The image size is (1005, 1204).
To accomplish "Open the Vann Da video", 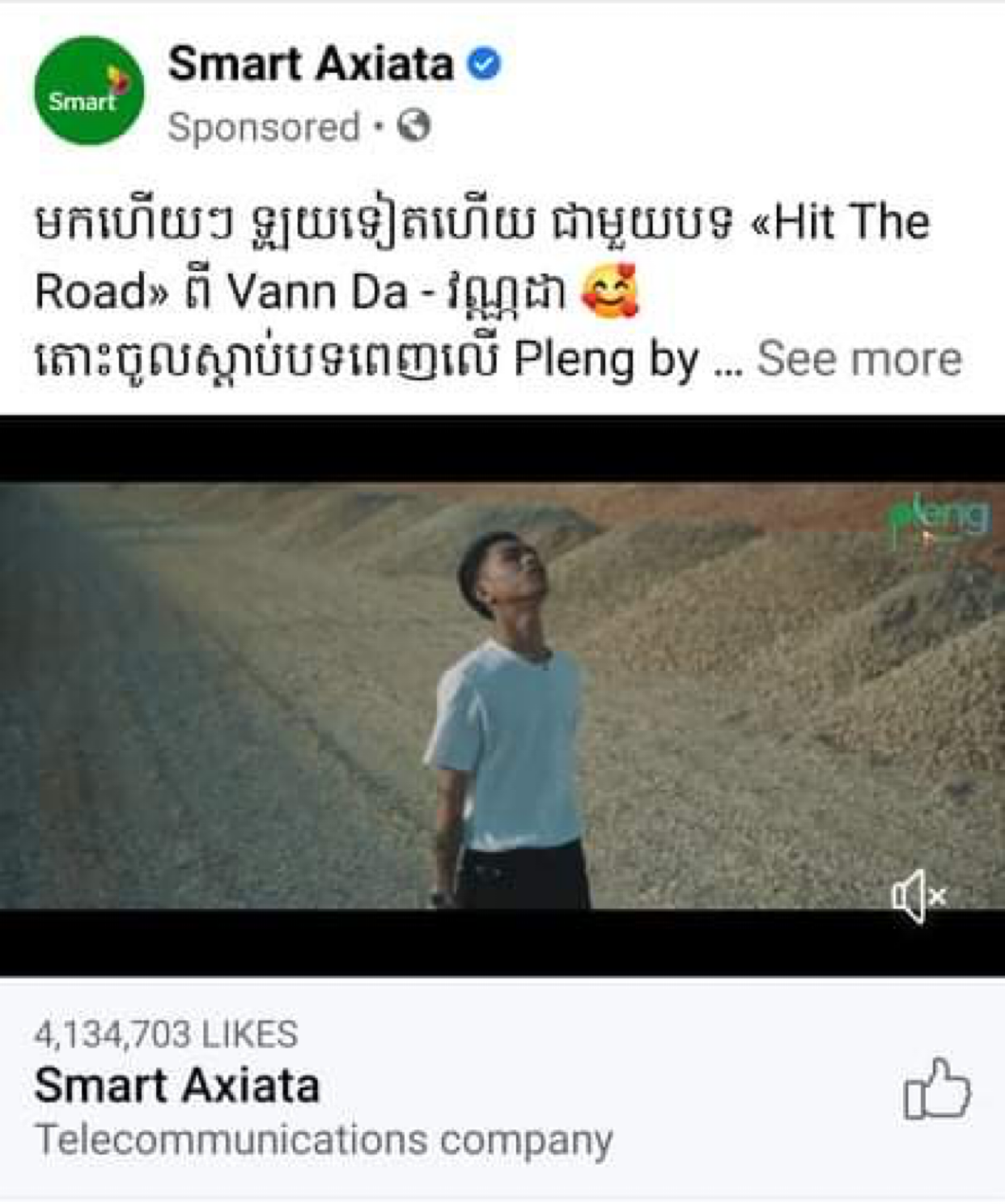I will tap(502, 696).
